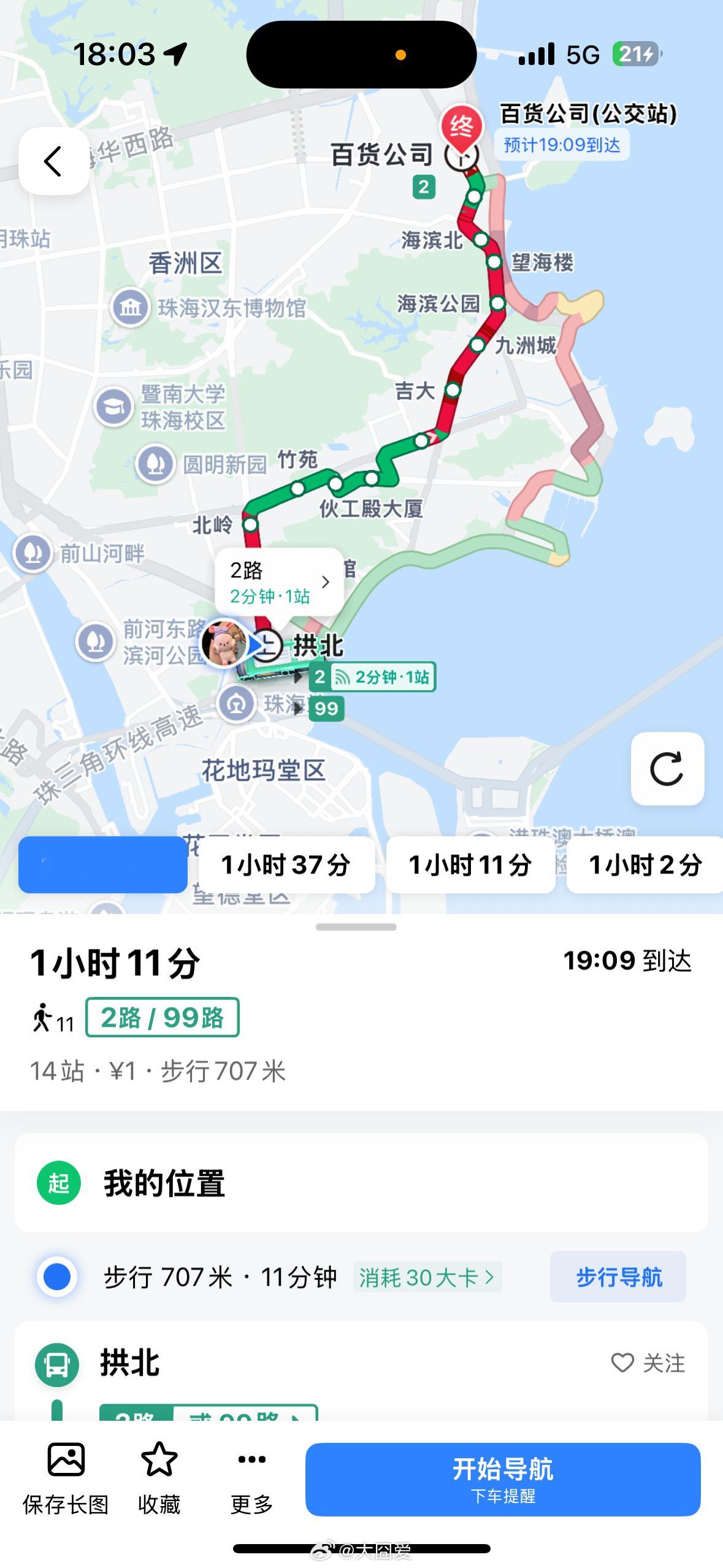Go back using the arrow button
The height and width of the screenshot is (1568, 723).
pyautogui.click(x=54, y=161)
